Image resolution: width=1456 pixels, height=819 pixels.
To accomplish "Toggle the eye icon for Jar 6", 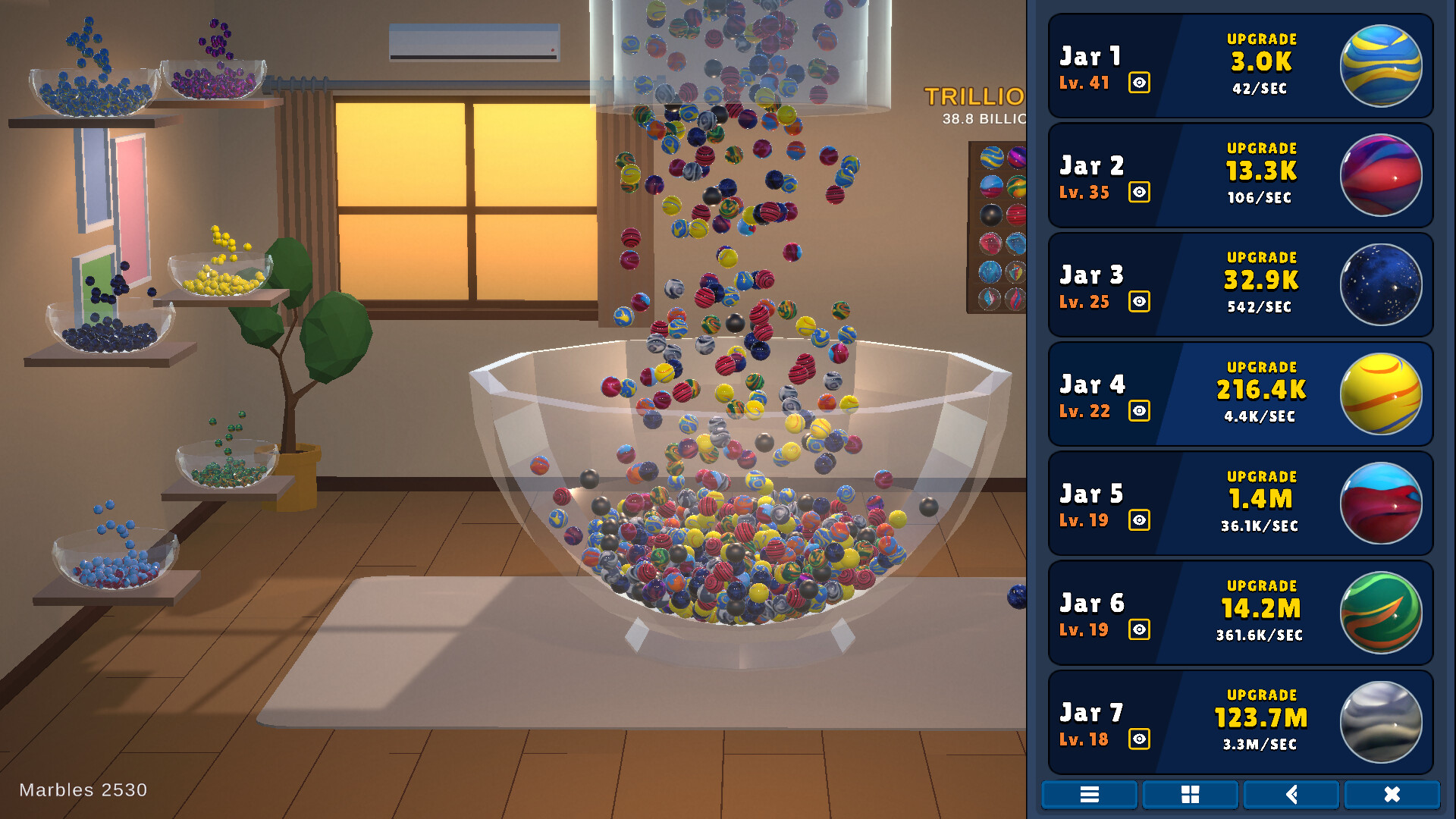I will coord(1139,629).
